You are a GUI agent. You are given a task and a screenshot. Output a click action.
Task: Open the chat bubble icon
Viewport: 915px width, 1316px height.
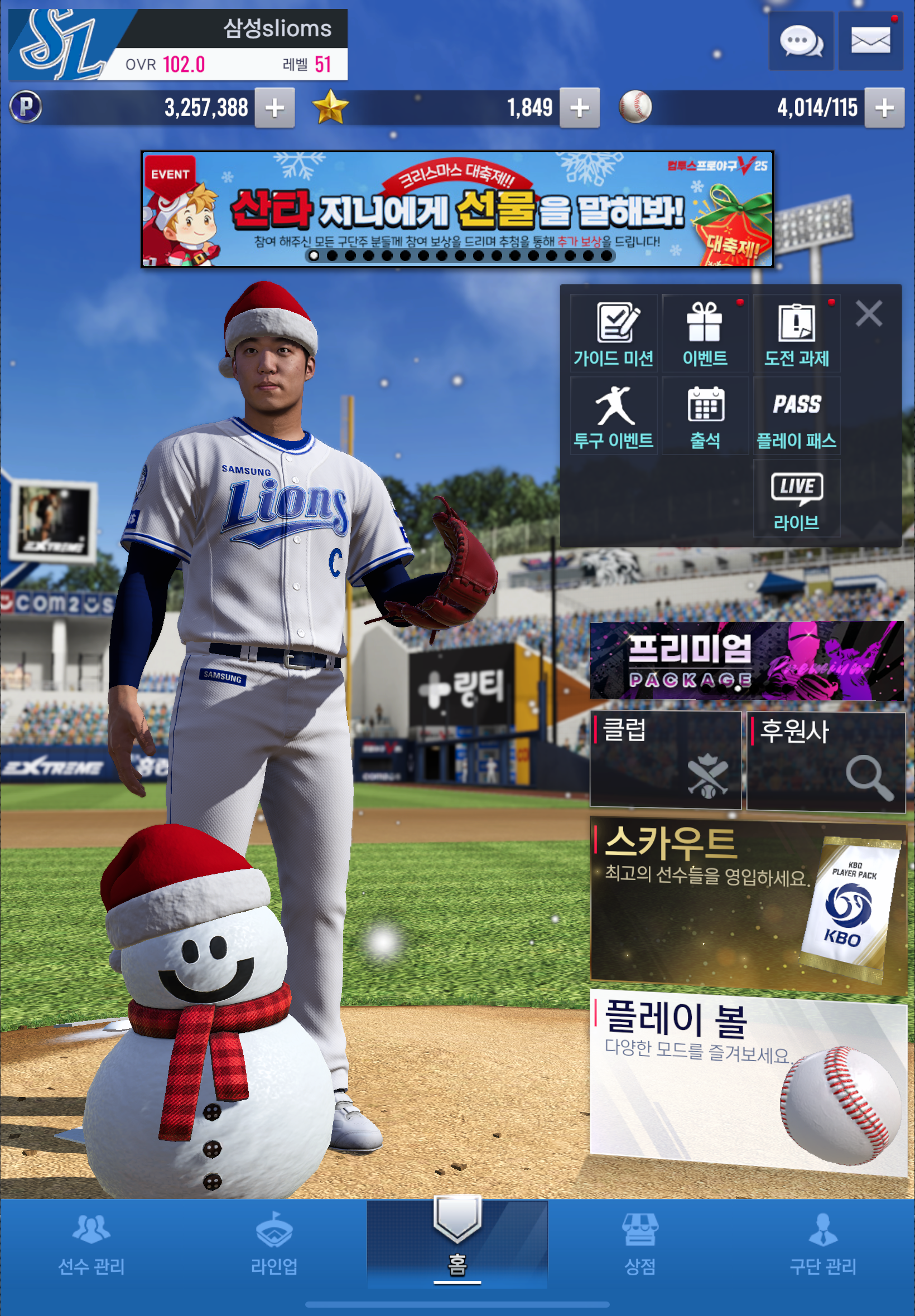click(x=800, y=41)
